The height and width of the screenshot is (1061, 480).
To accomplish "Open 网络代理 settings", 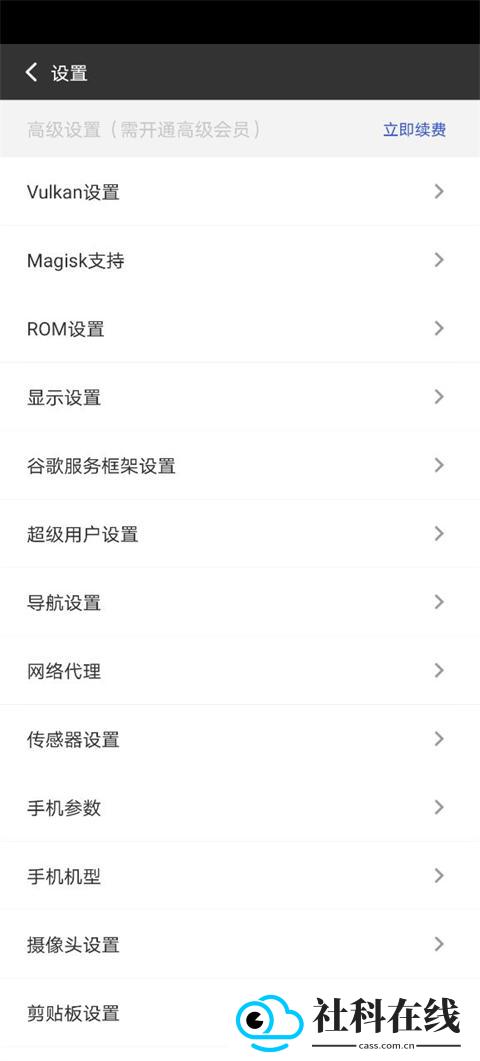I will tap(240, 671).
